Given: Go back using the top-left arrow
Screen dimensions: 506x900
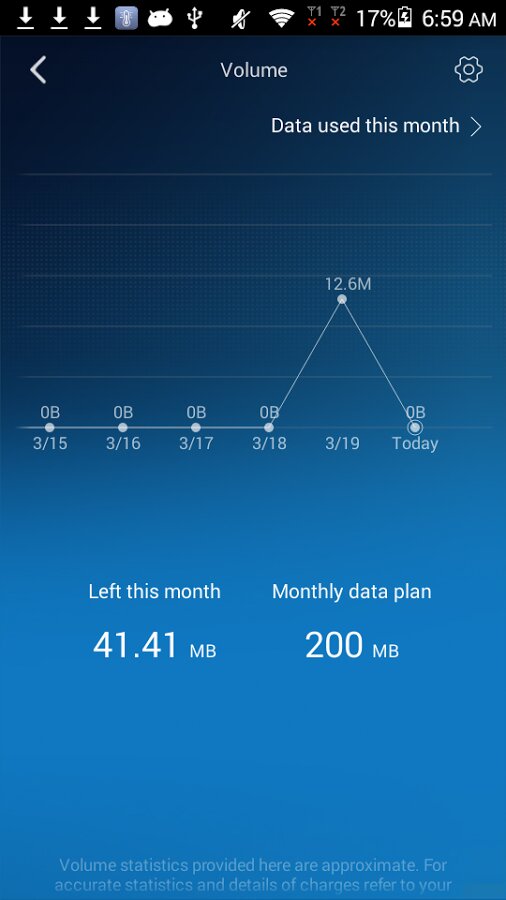Looking at the screenshot, I should pyautogui.click(x=38, y=70).
